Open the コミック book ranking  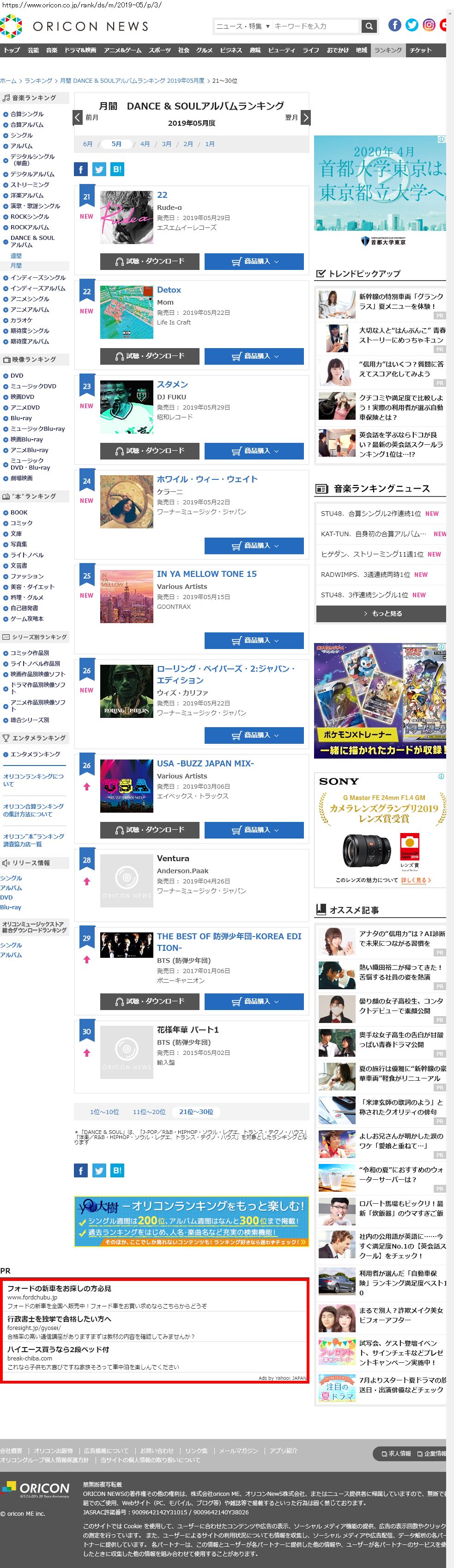point(21,523)
